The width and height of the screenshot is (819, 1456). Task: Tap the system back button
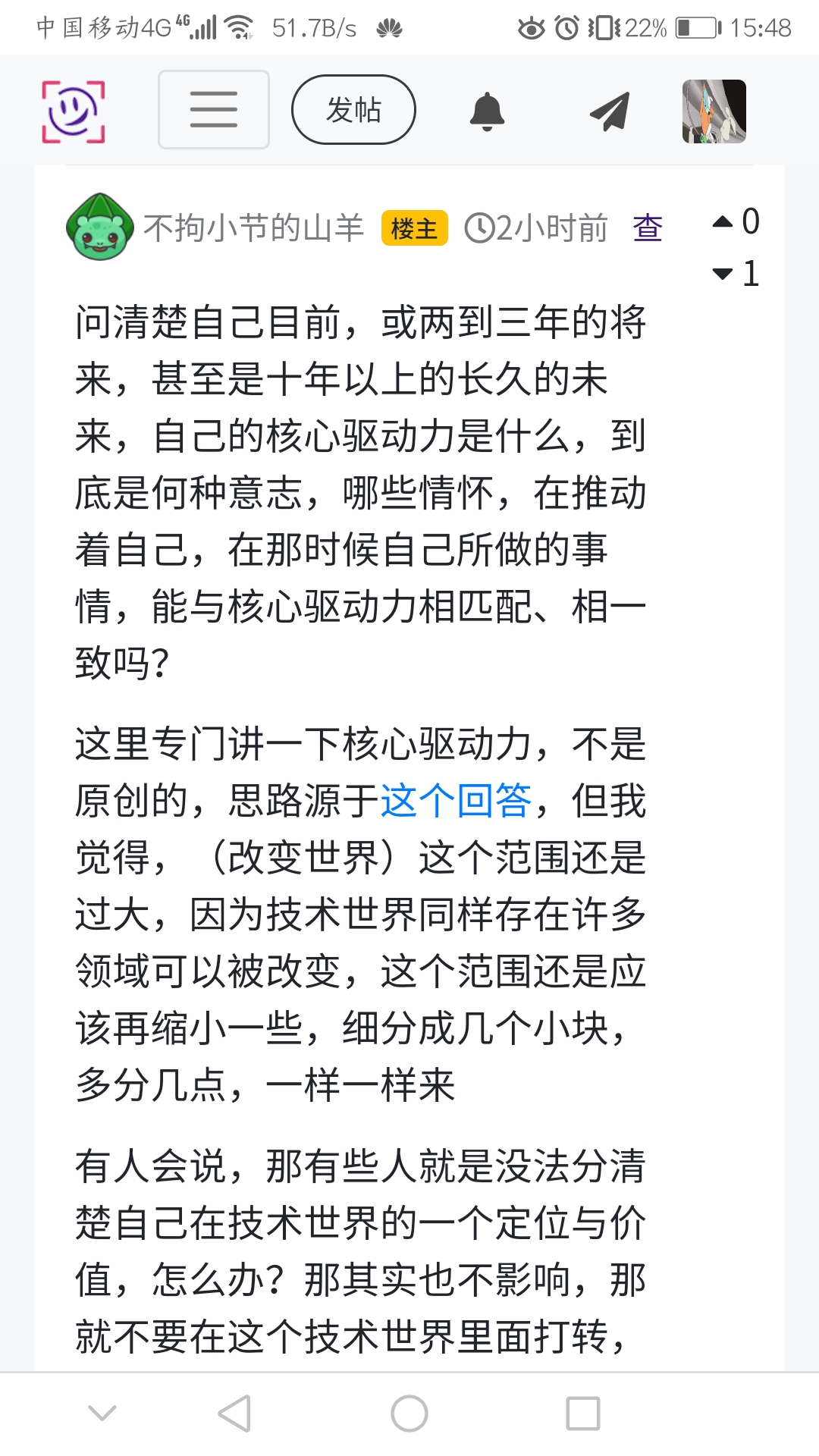click(x=234, y=1414)
